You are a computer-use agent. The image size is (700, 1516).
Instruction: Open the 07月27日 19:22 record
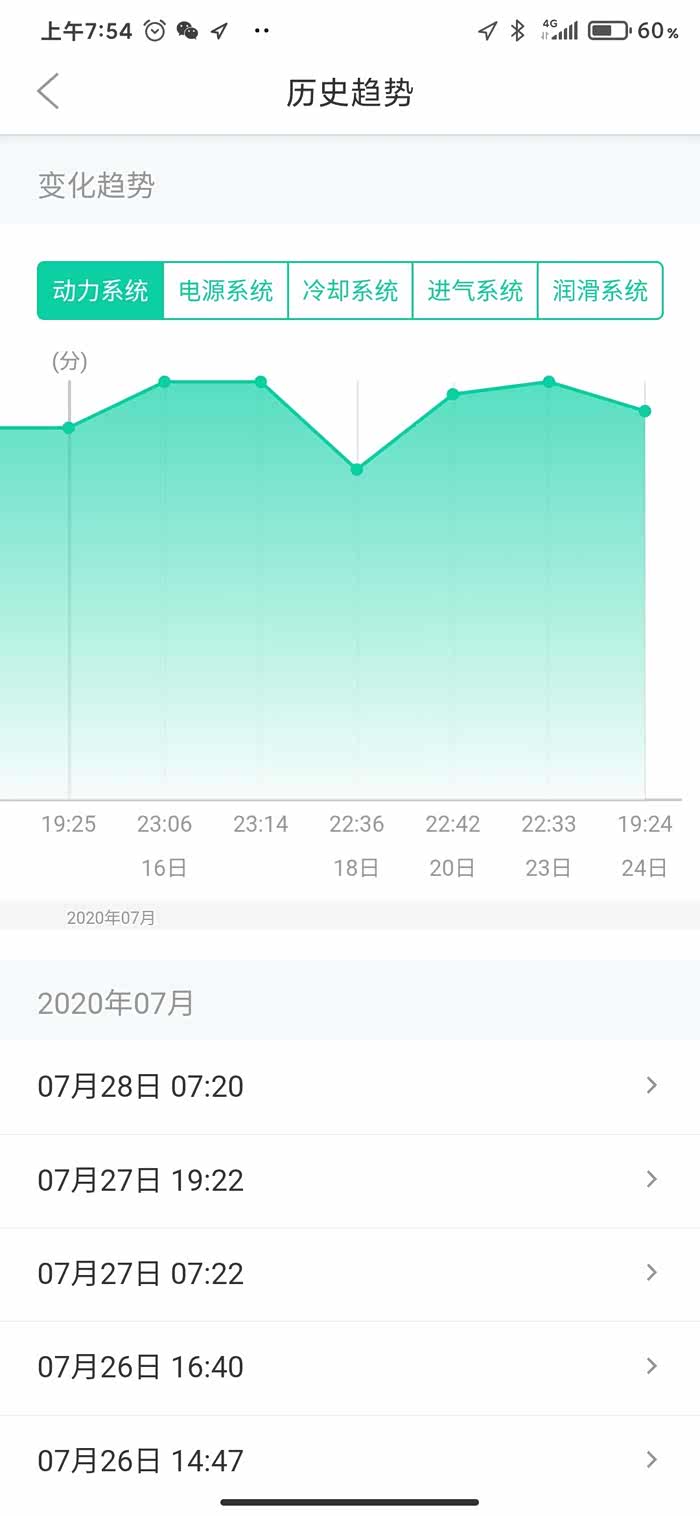tap(350, 1180)
